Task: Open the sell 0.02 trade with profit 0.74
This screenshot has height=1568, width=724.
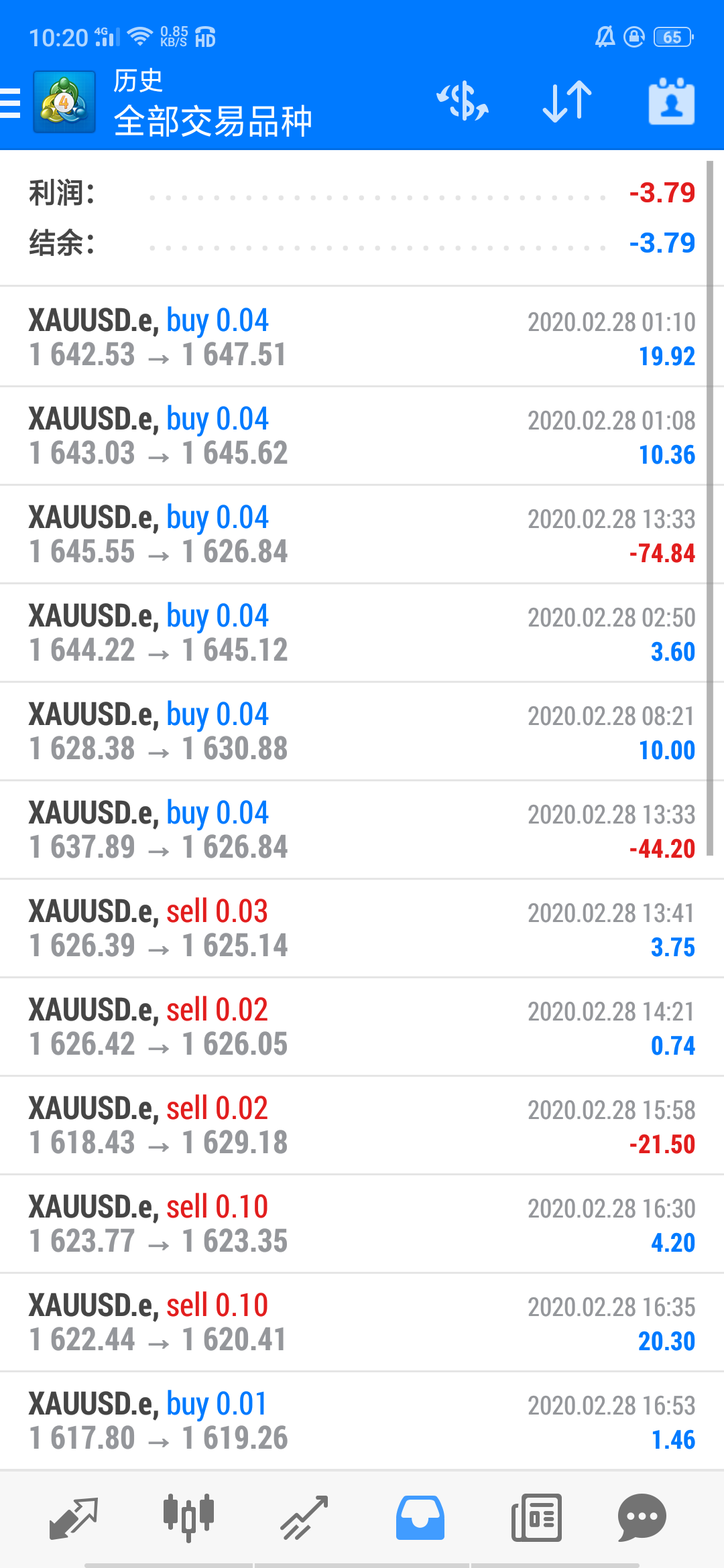Action: click(362, 1027)
